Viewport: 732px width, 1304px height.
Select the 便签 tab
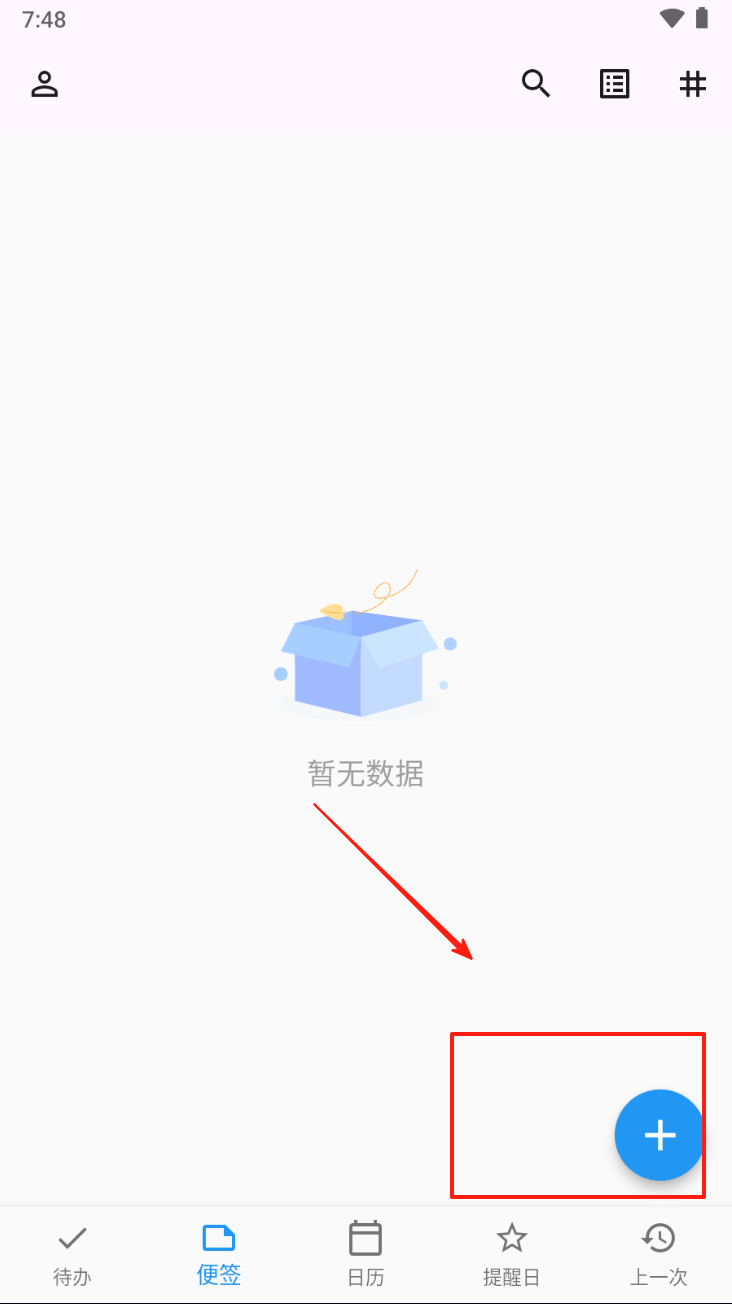[219, 1254]
